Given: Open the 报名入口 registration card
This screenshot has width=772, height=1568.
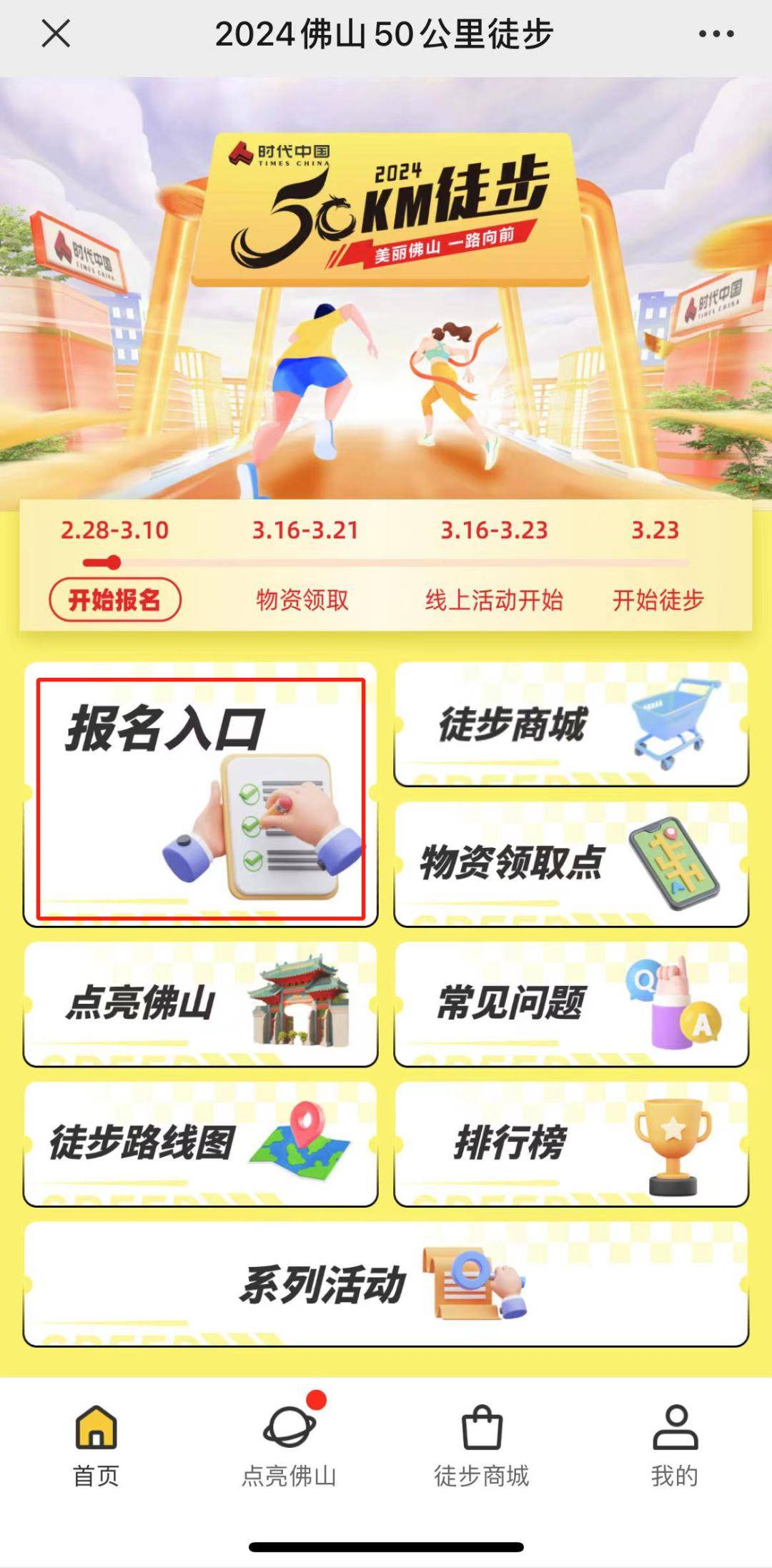Looking at the screenshot, I should coord(201,797).
